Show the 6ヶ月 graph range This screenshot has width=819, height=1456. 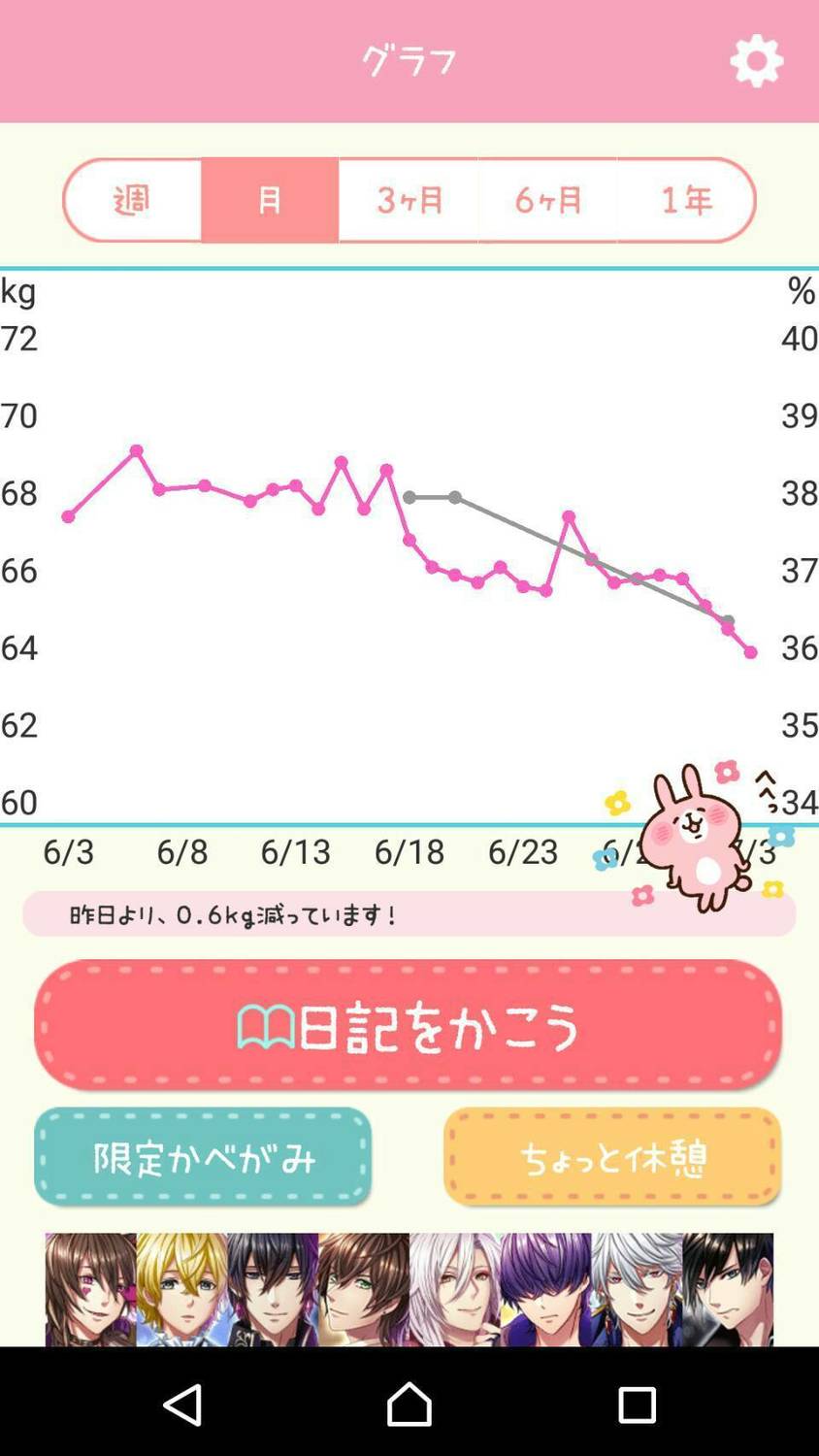[547, 200]
